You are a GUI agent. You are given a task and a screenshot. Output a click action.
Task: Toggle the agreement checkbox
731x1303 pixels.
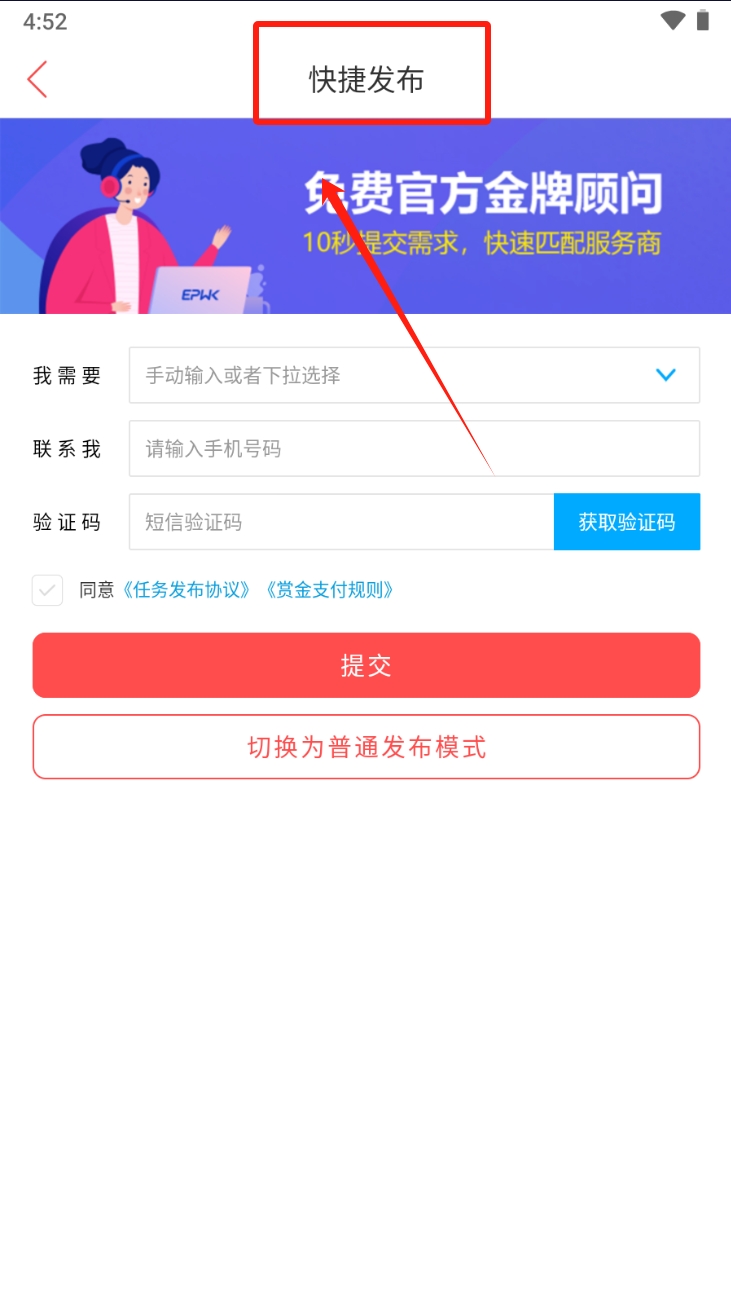click(x=47, y=590)
